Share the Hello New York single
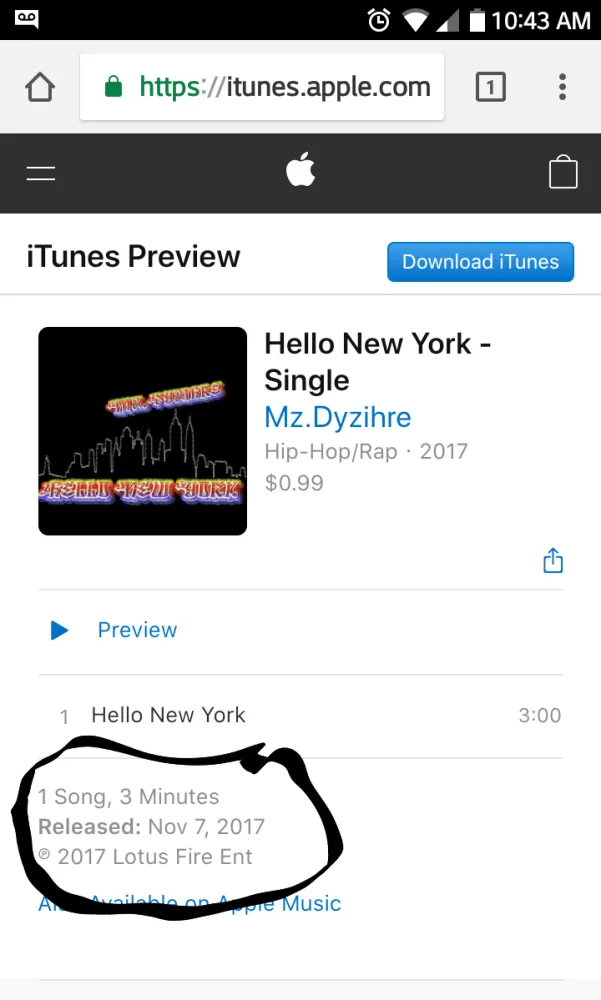This screenshot has width=601, height=1000. (553, 561)
